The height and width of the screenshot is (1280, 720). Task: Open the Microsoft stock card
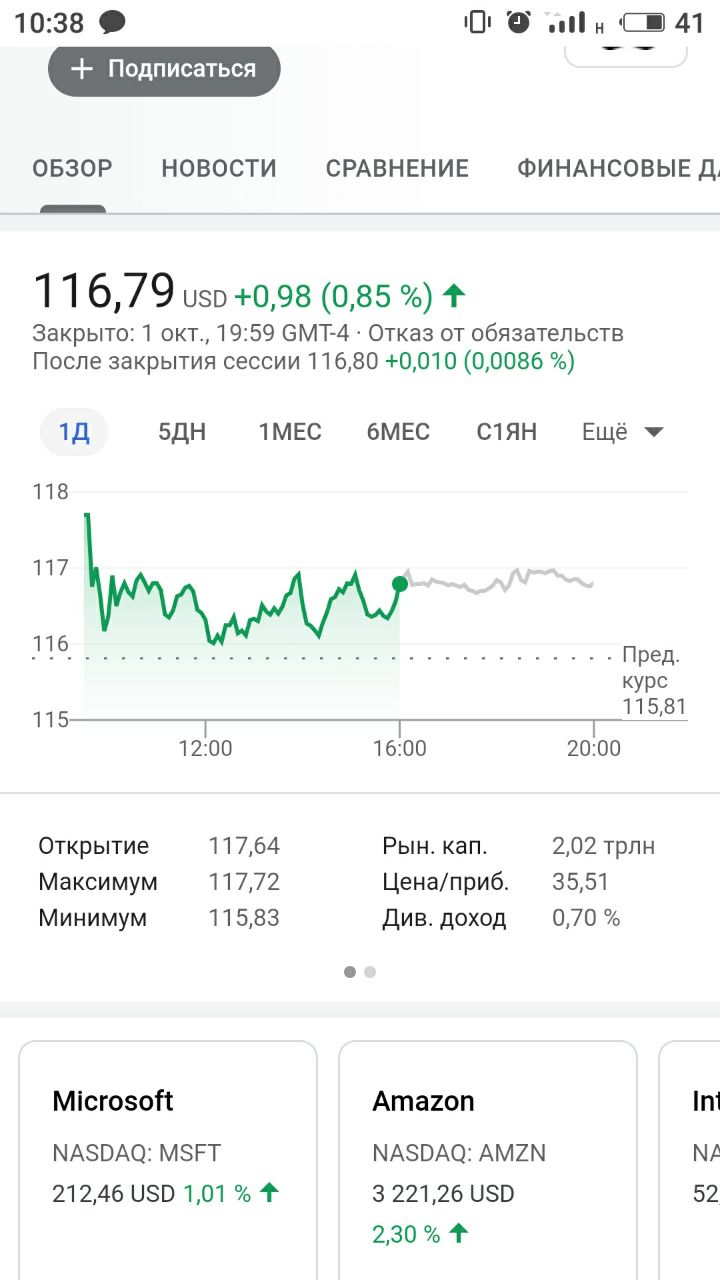pos(168,1160)
